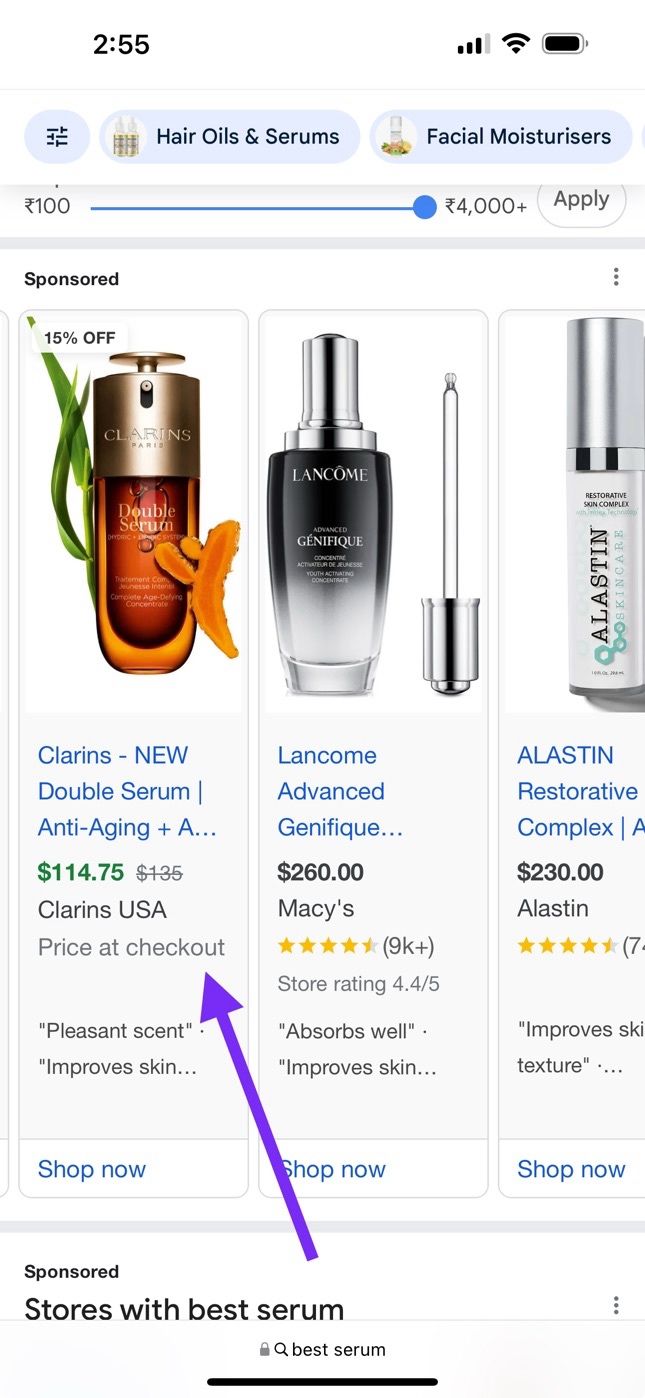Tap Shop now under Clarins Double Serum
This screenshot has height=1398, width=645.
(92, 1169)
